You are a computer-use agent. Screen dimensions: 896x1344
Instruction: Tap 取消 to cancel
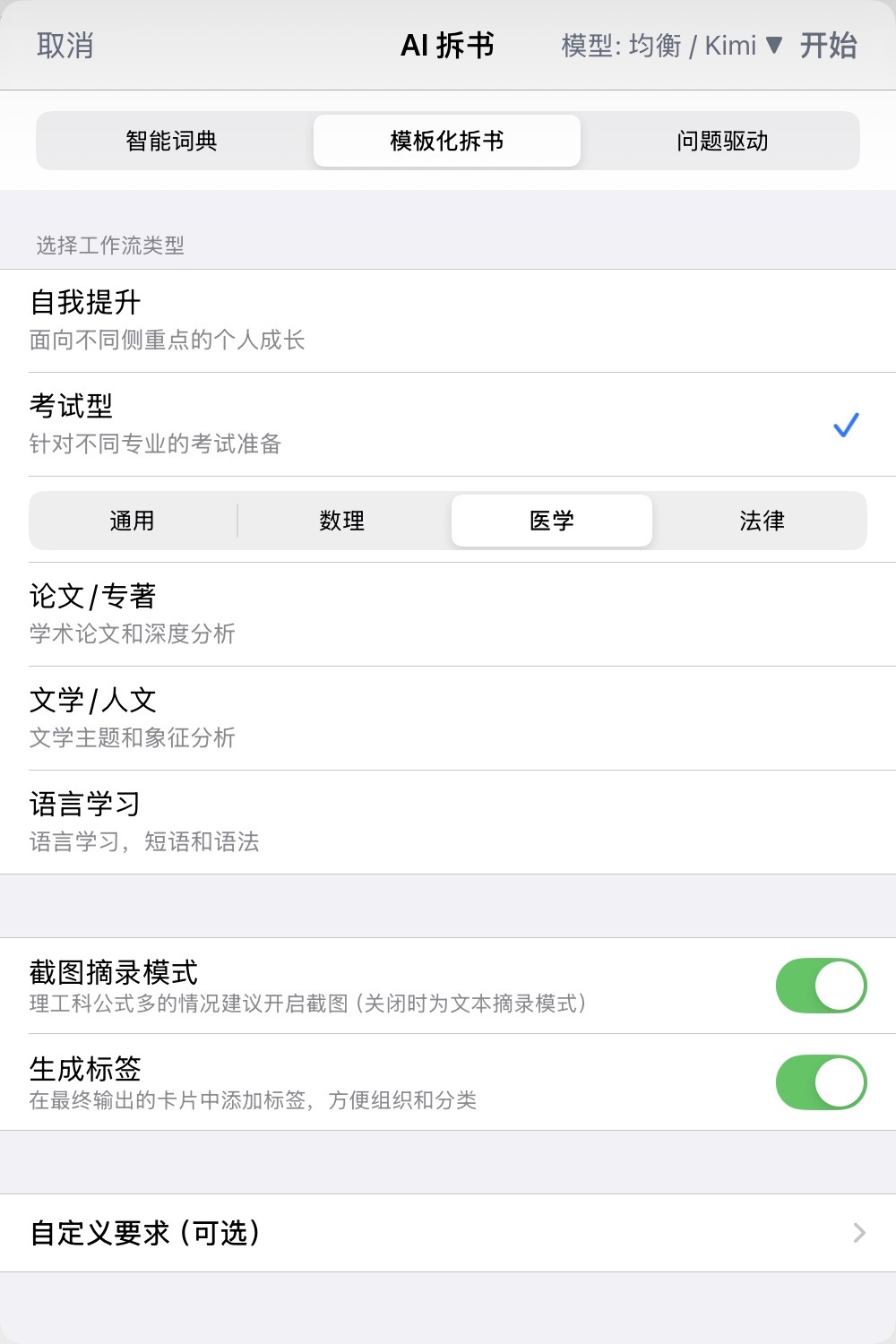pyautogui.click(x=65, y=46)
